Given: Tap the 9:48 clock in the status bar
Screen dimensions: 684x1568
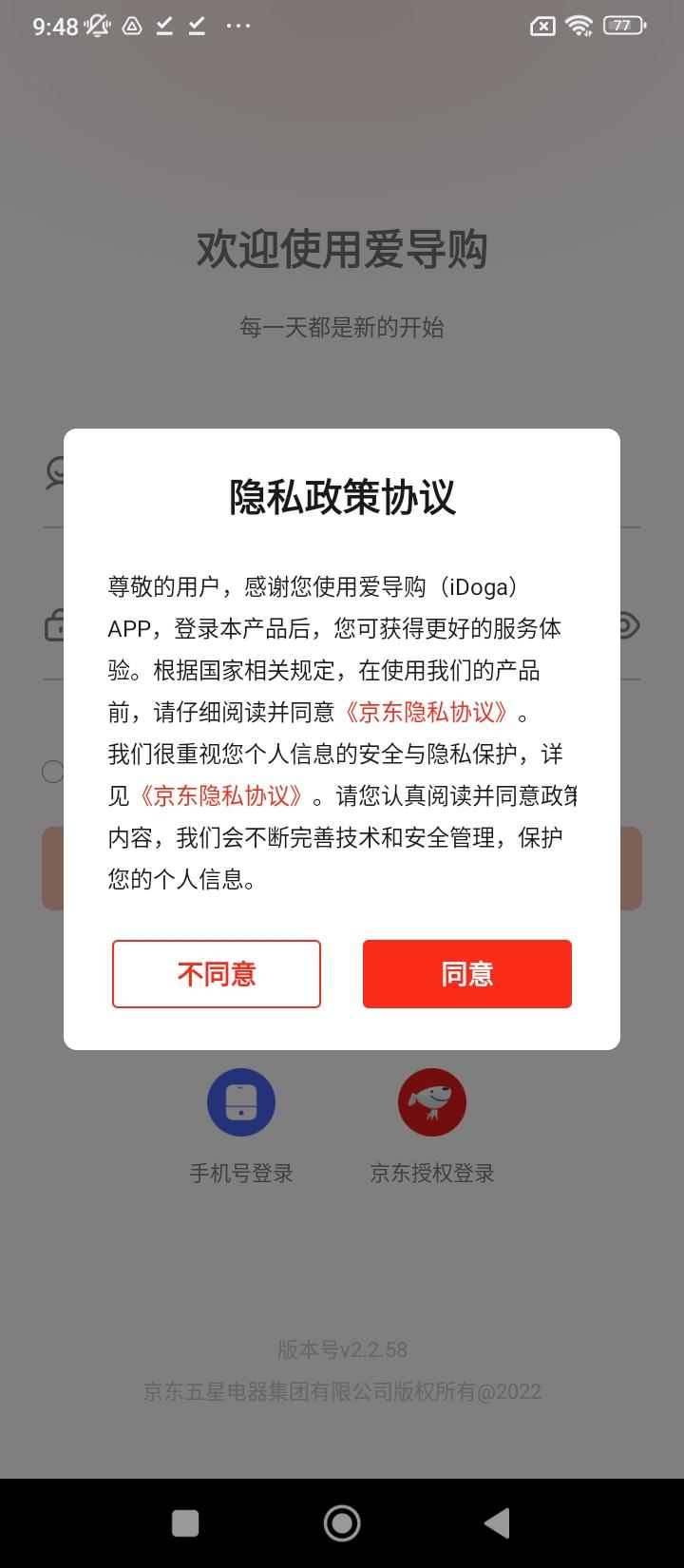Looking at the screenshot, I should tap(54, 26).
